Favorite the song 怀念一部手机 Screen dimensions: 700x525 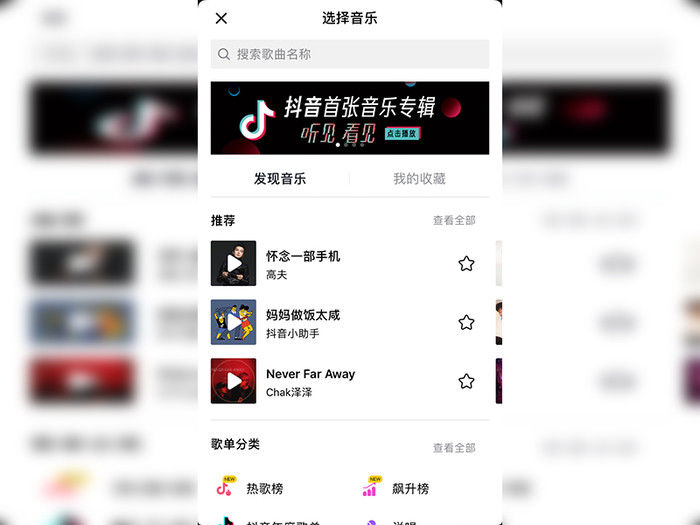coord(466,264)
